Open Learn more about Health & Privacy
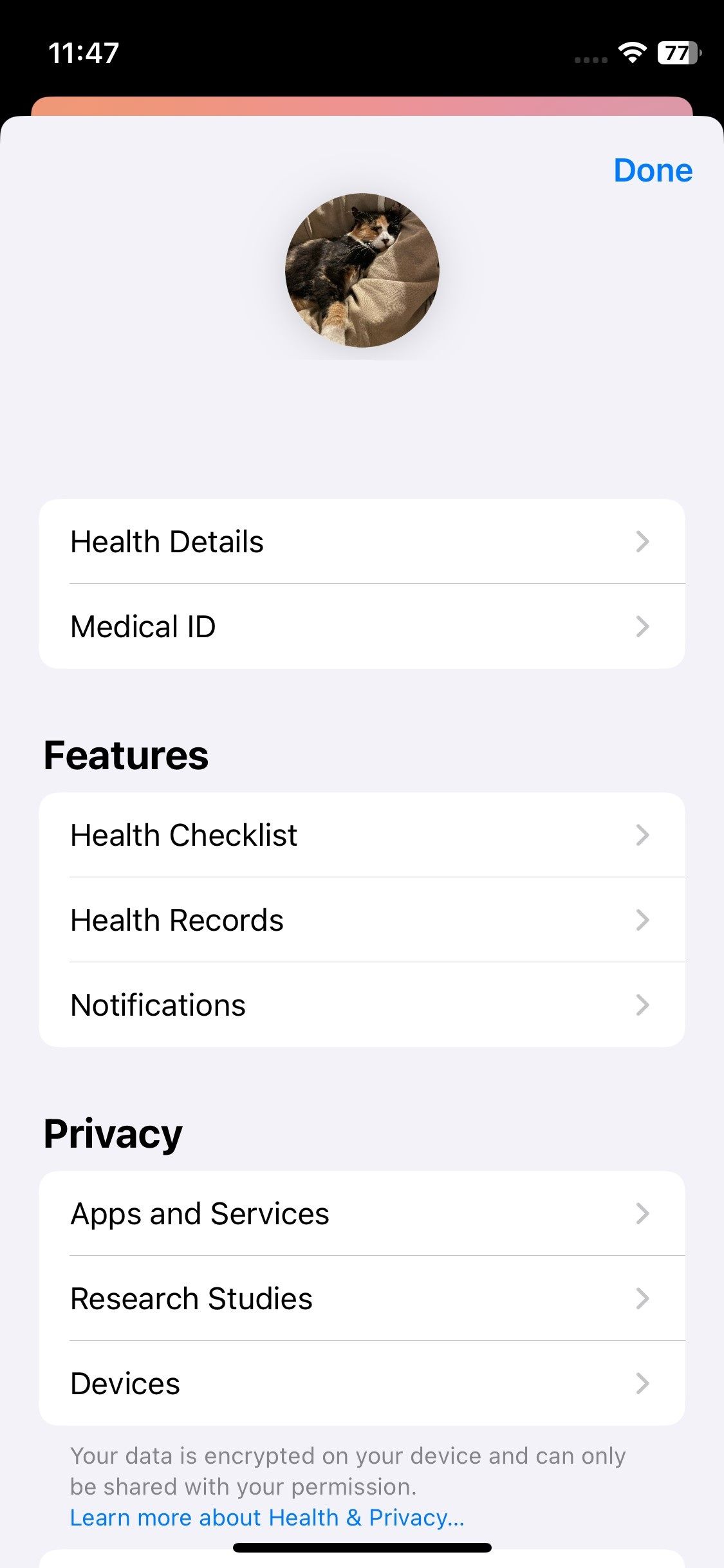The width and height of the screenshot is (724, 1568). click(266, 1517)
